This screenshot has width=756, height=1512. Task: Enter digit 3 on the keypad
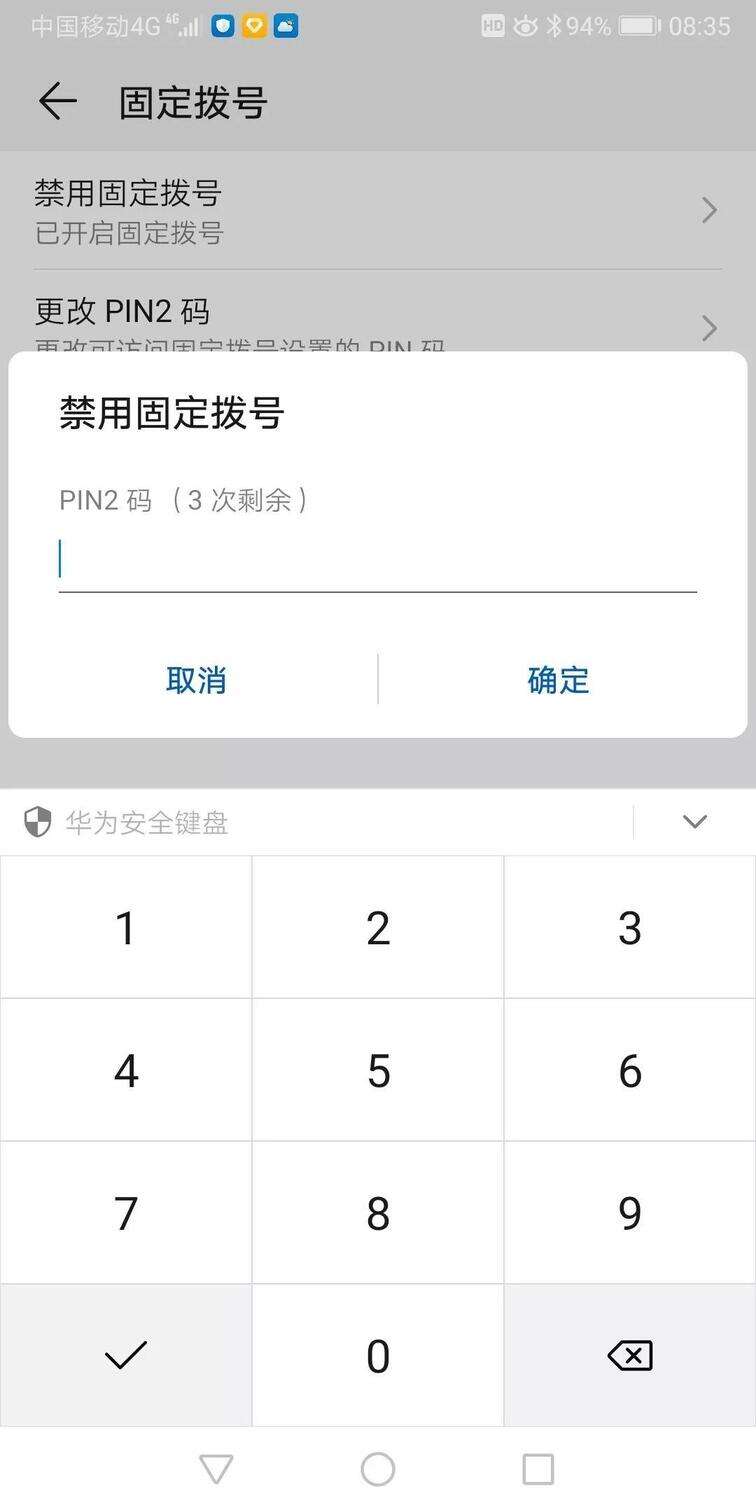[x=630, y=928]
